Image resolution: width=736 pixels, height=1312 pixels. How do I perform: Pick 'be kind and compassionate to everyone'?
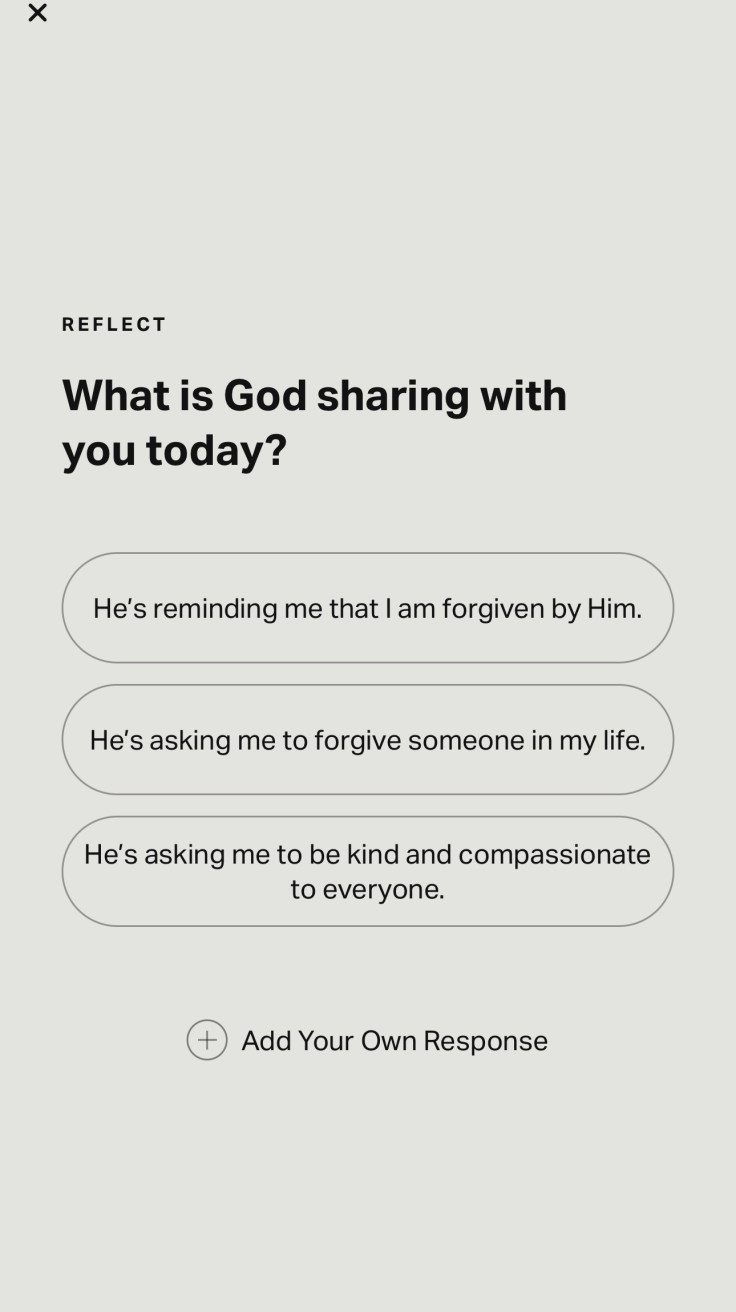[367, 871]
